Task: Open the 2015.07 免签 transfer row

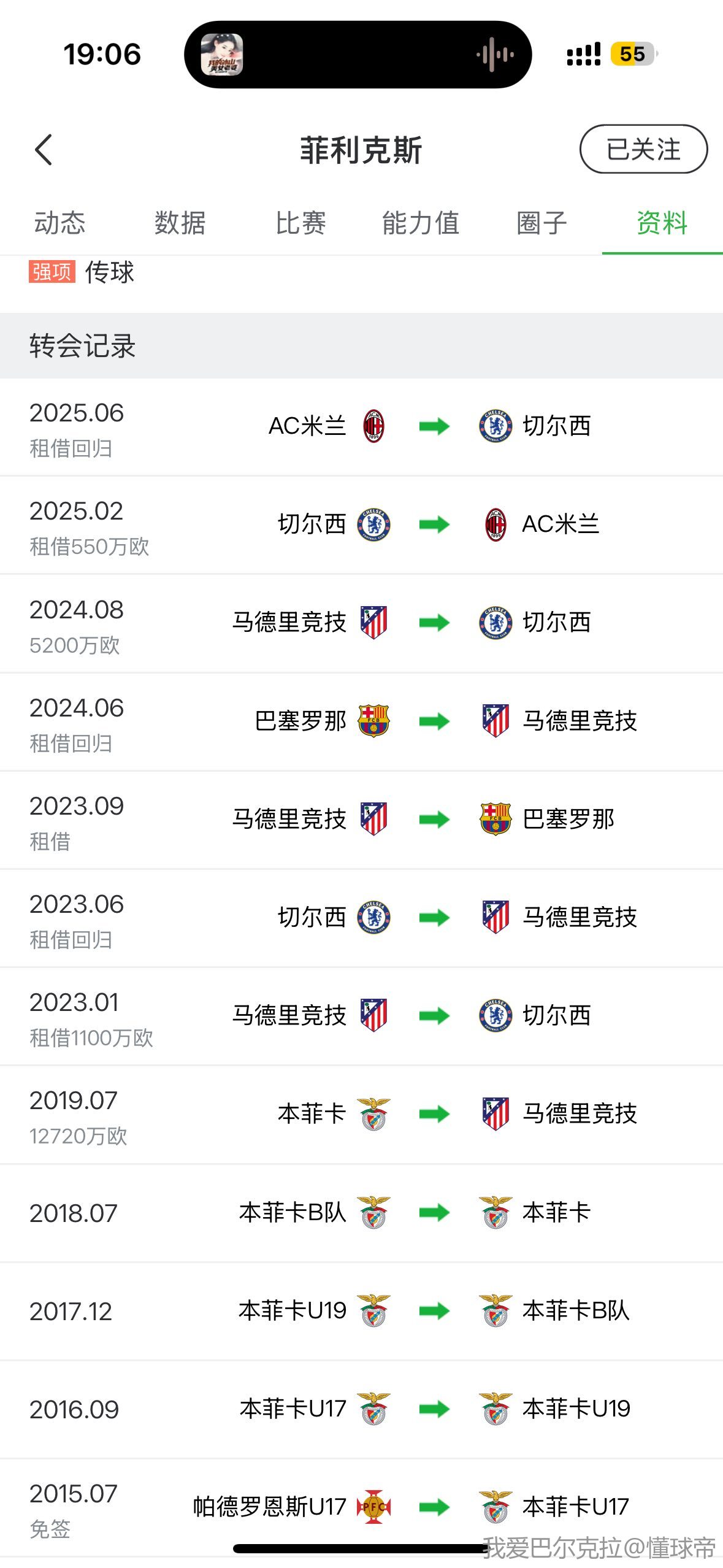Action: [x=361, y=1507]
